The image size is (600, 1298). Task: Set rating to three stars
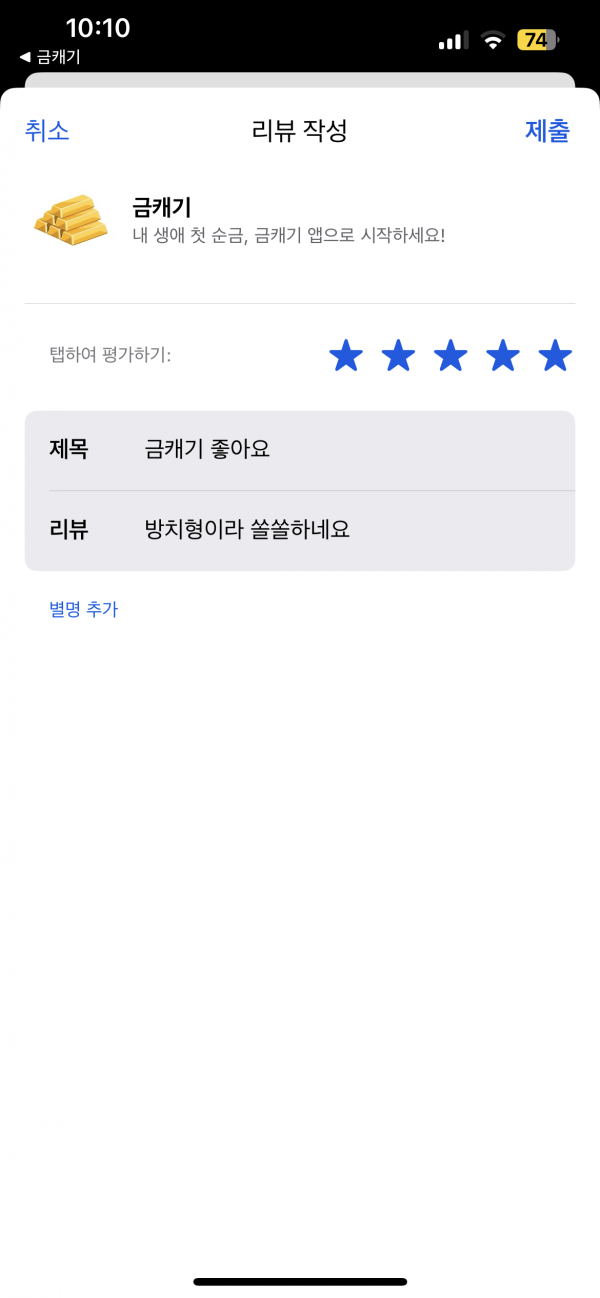[x=451, y=355]
